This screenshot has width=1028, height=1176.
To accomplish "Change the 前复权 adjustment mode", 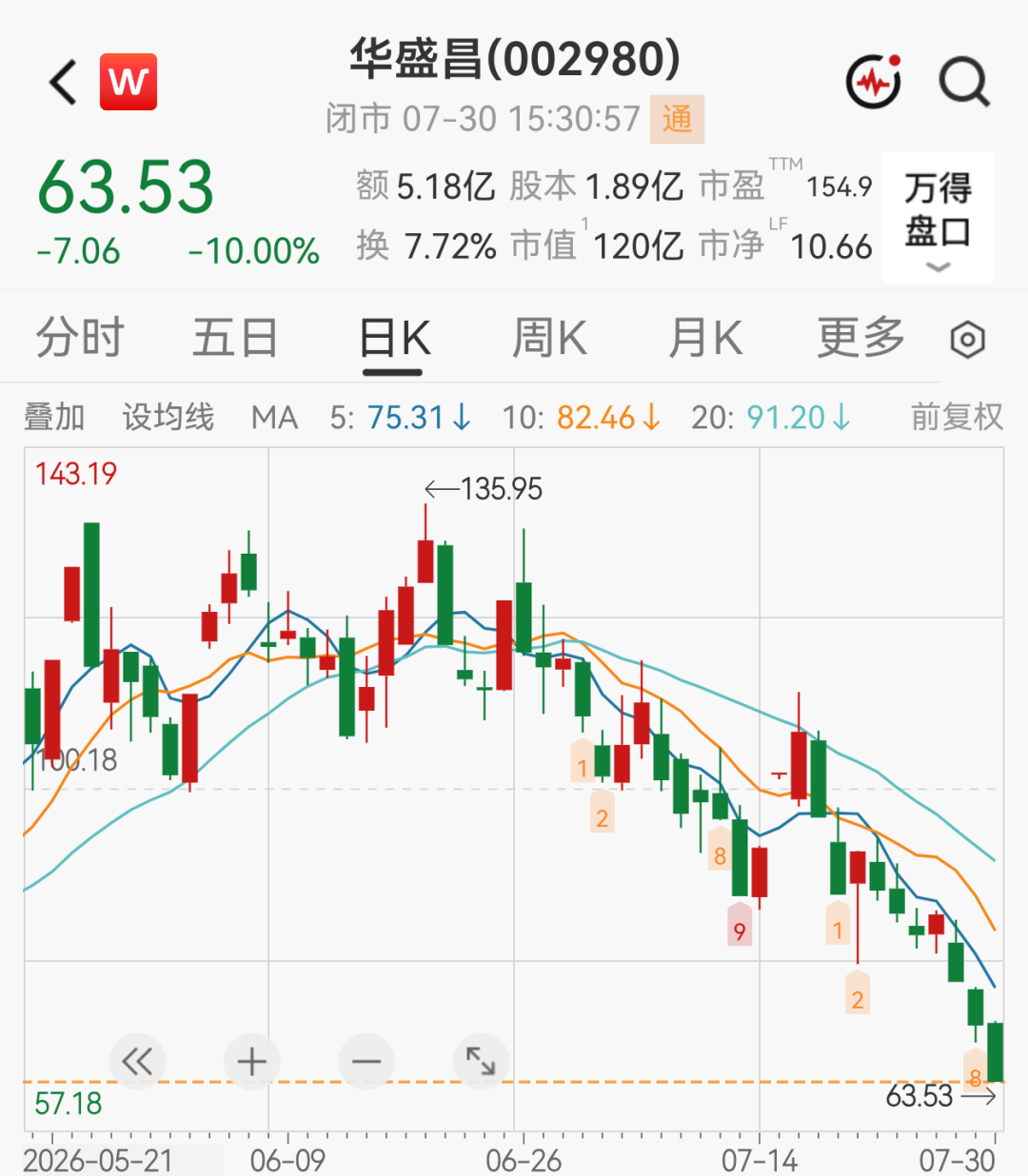I will (x=957, y=417).
